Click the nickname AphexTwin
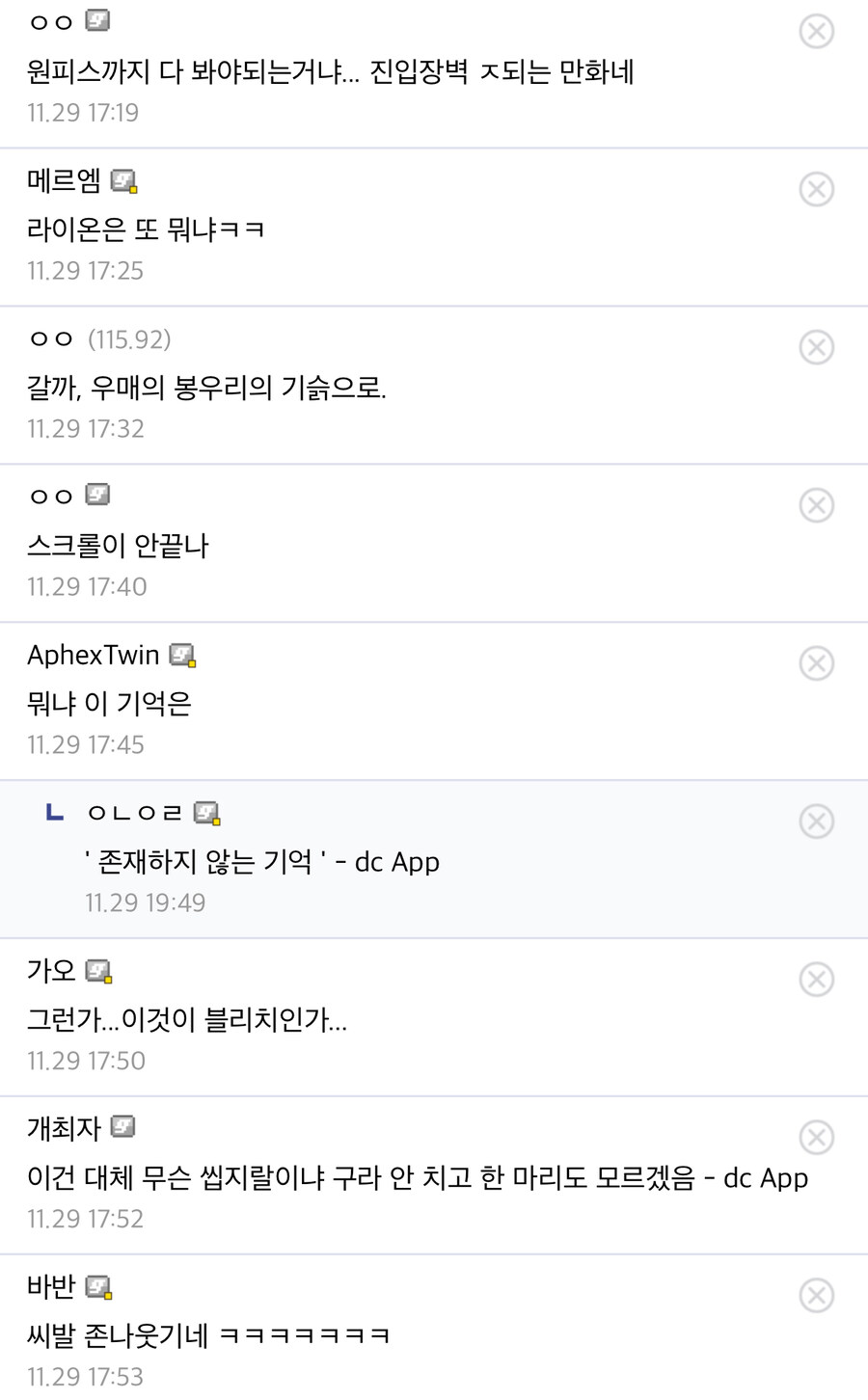Image resolution: width=868 pixels, height=1400 pixels. click(93, 655)
